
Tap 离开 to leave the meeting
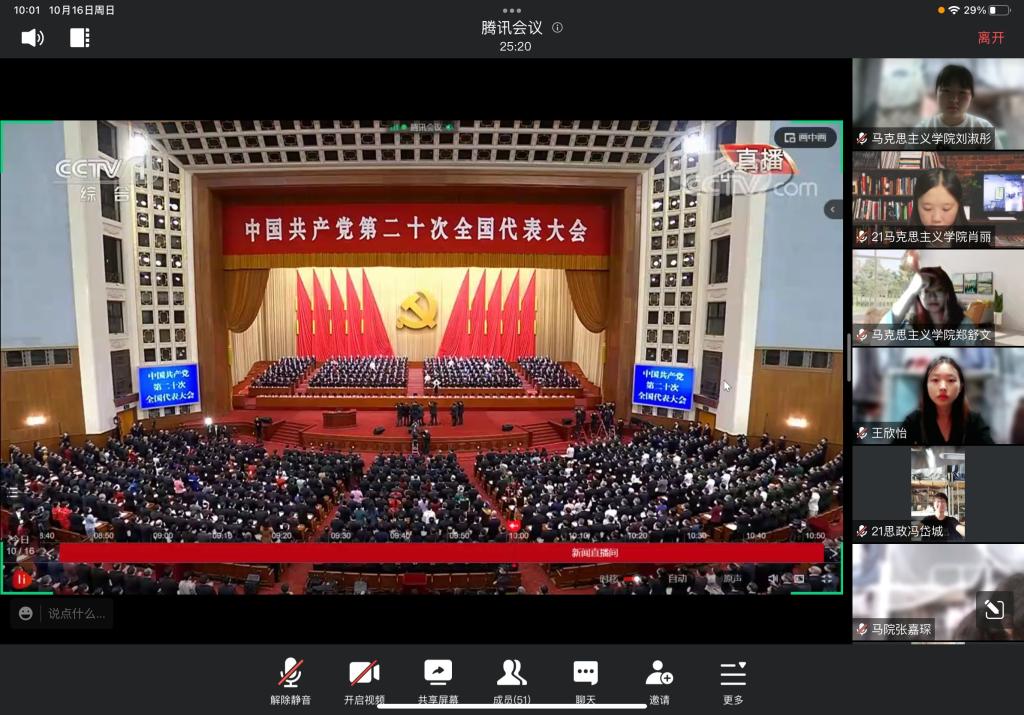[990, 38]
